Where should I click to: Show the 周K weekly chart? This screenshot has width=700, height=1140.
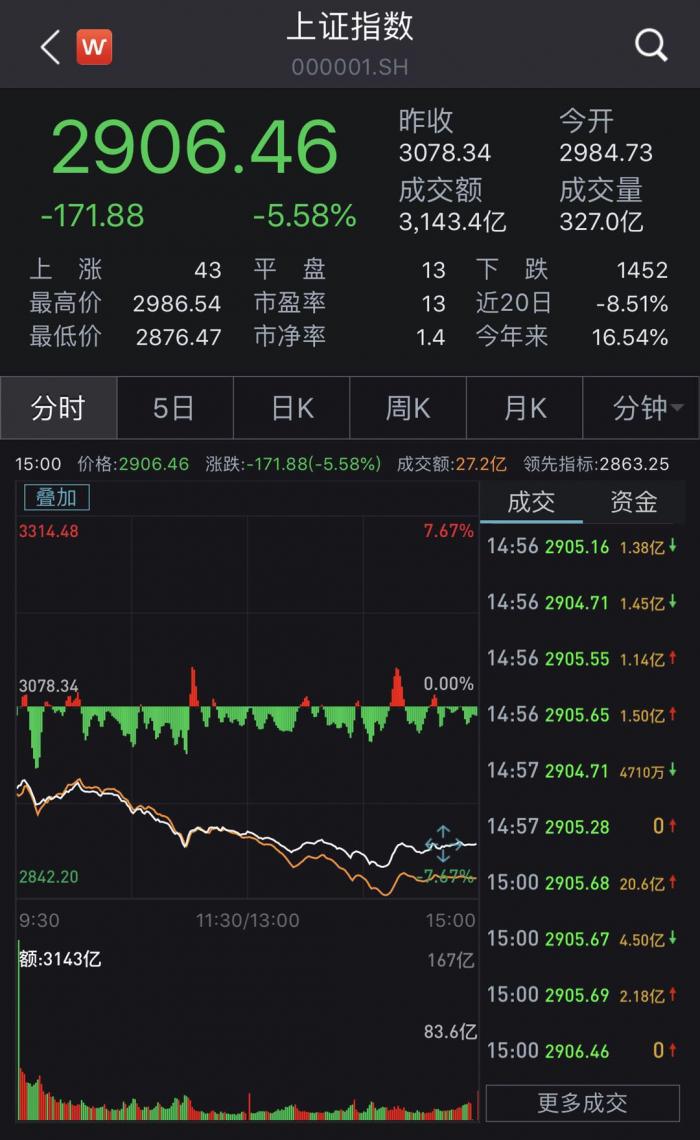pos(408,408)
